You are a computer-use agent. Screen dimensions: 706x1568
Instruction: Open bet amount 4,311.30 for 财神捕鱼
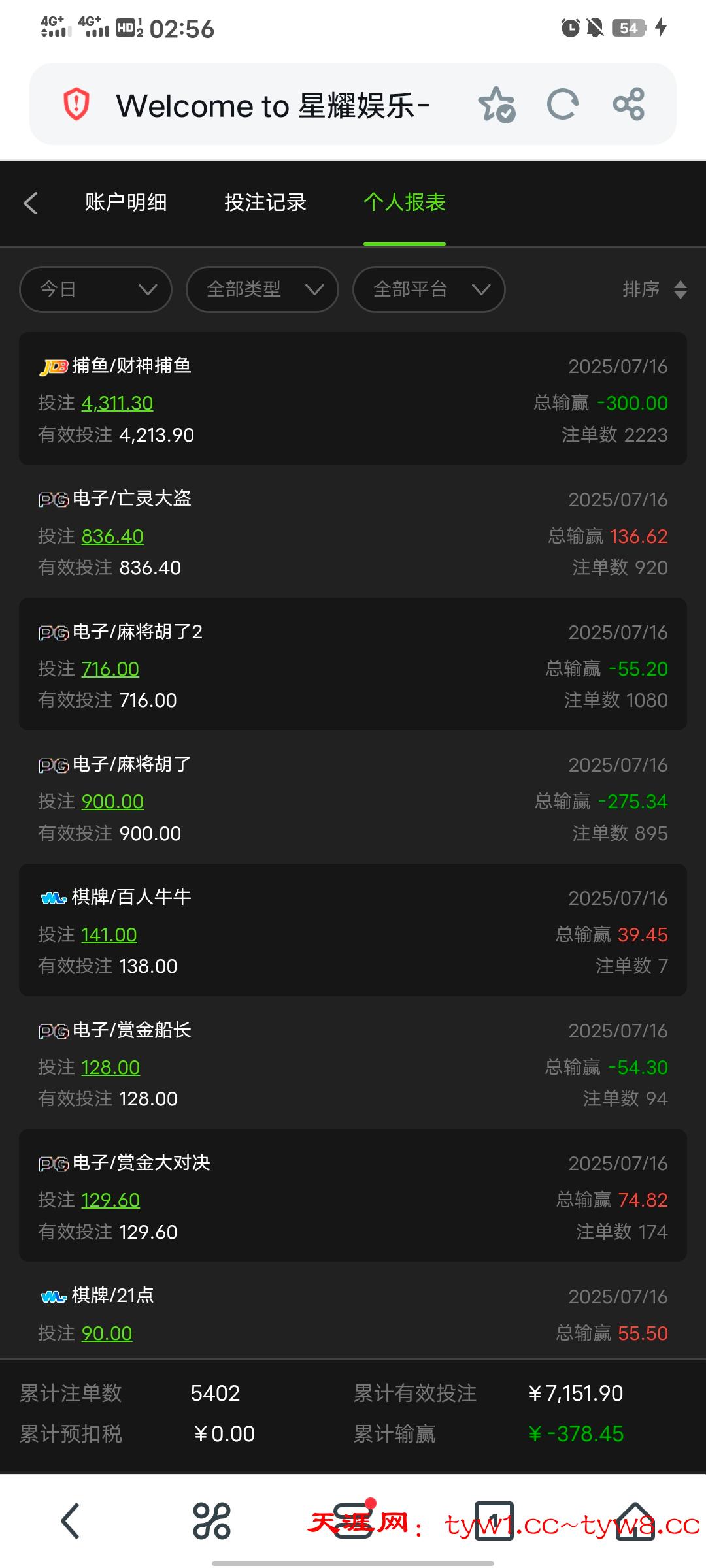pos(117,403)
